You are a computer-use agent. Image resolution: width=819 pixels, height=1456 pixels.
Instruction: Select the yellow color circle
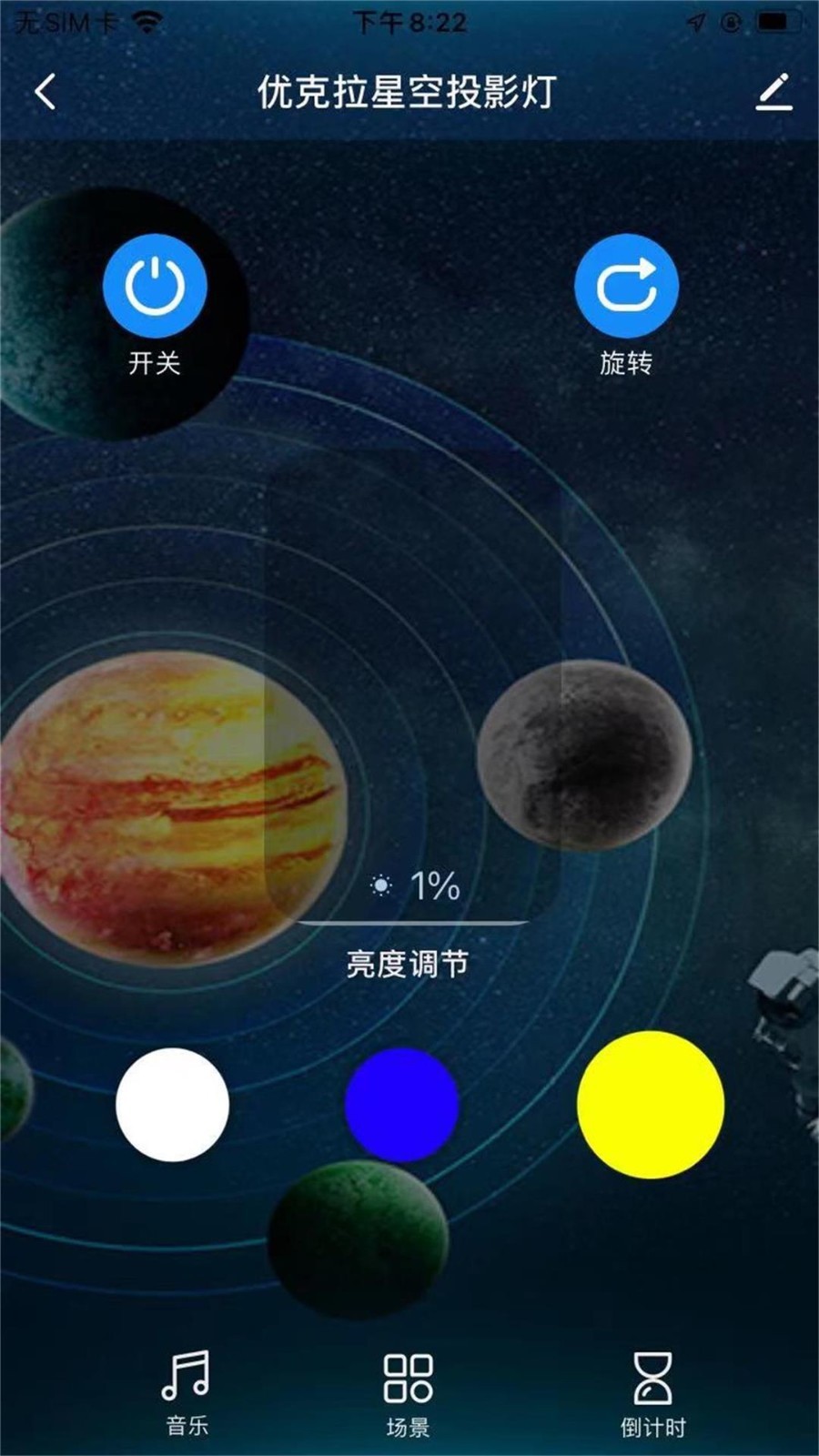[x=651, y=1104]
